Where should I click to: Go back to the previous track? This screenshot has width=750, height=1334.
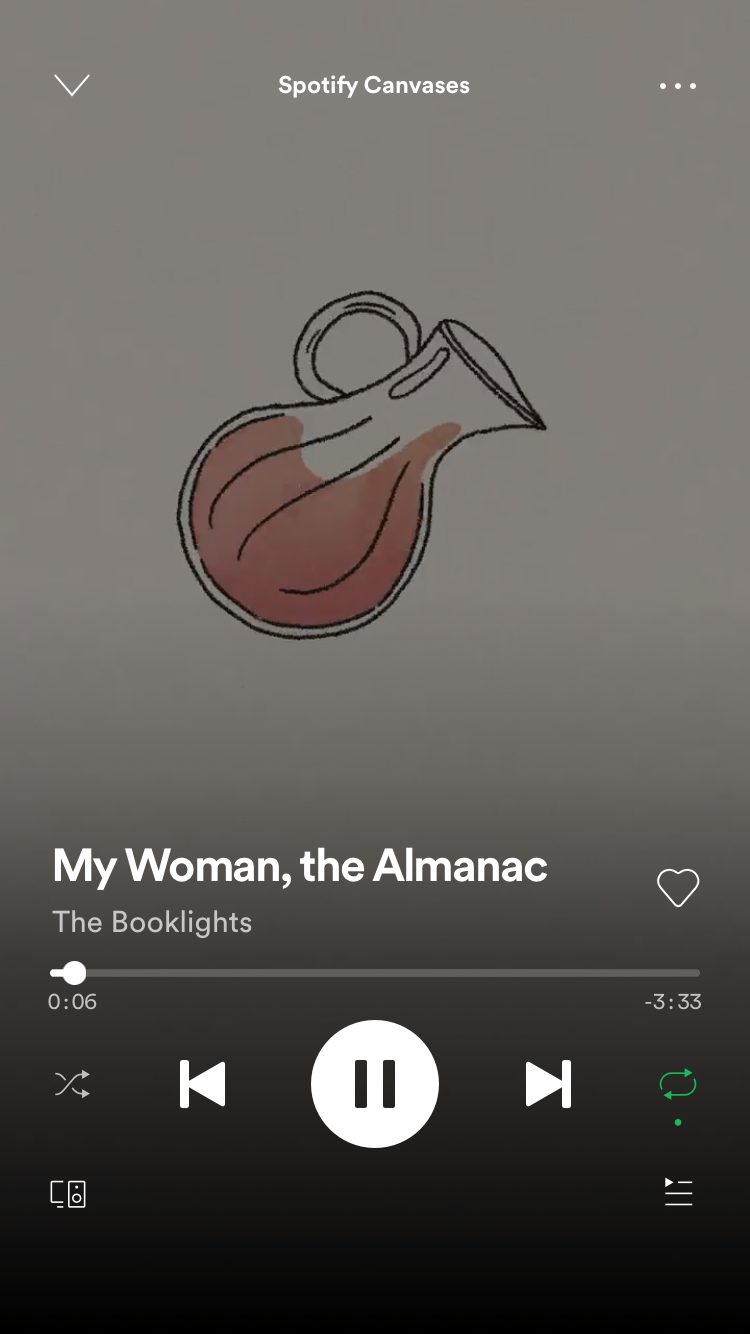tap(202, 1084)
